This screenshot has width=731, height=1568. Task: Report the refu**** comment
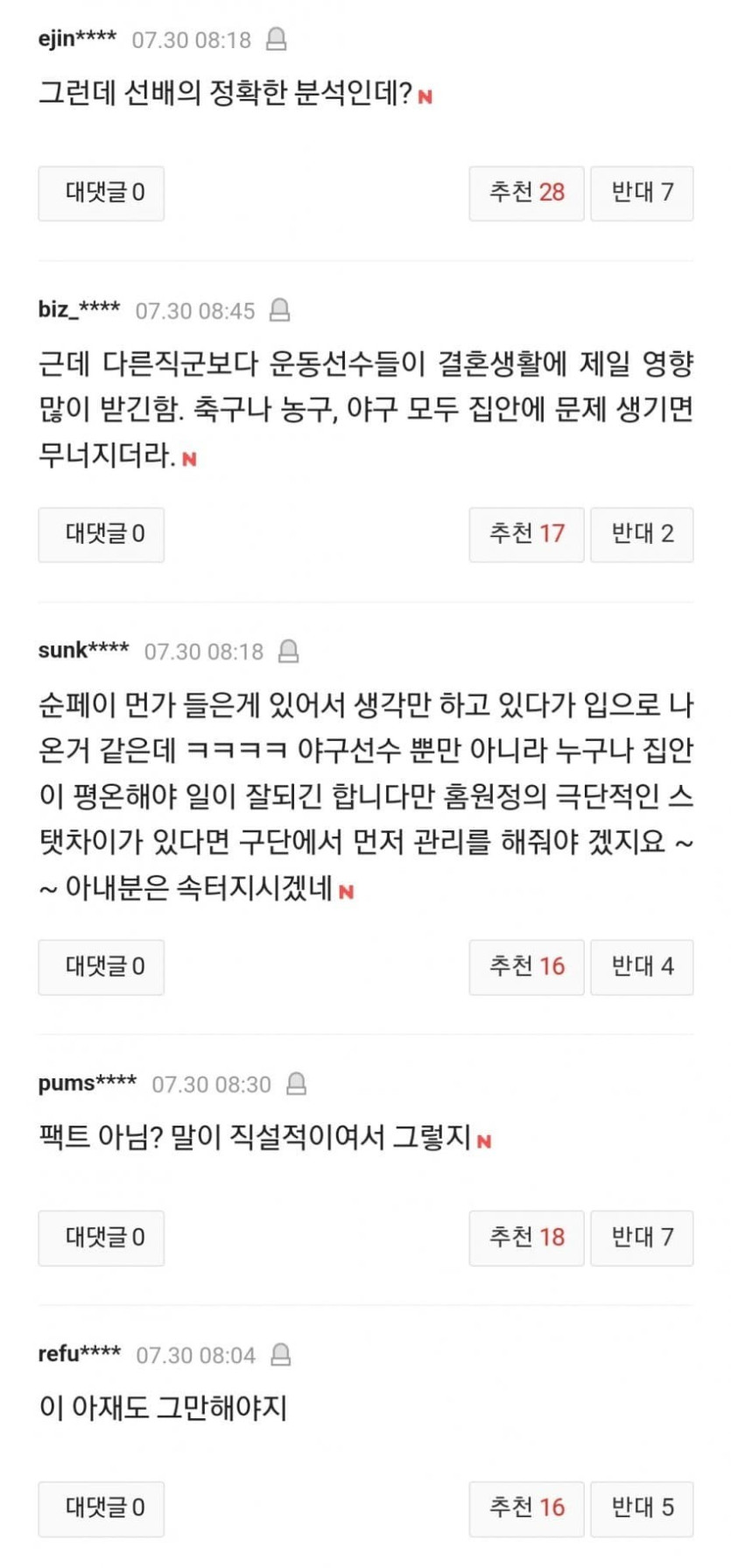click(x=281, y=1354)
